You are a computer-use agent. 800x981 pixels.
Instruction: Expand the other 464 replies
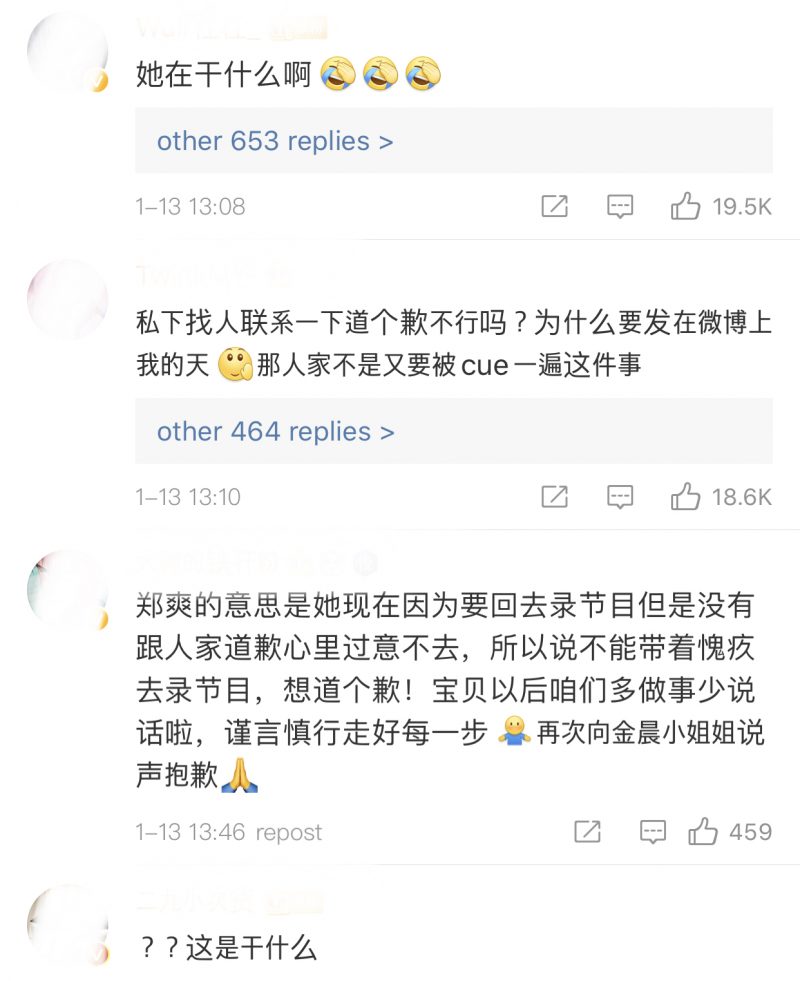pos(275,431)
